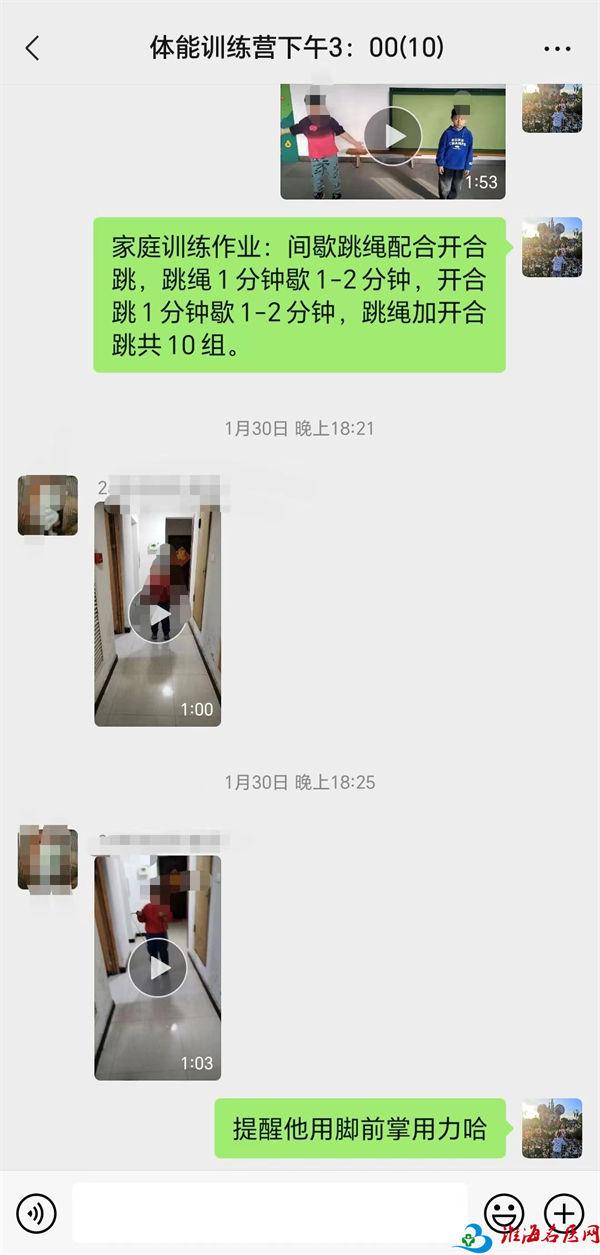Open avatar of the 18:21 video sender
The width and height of the screenshot is (600, 1255).
47,505
